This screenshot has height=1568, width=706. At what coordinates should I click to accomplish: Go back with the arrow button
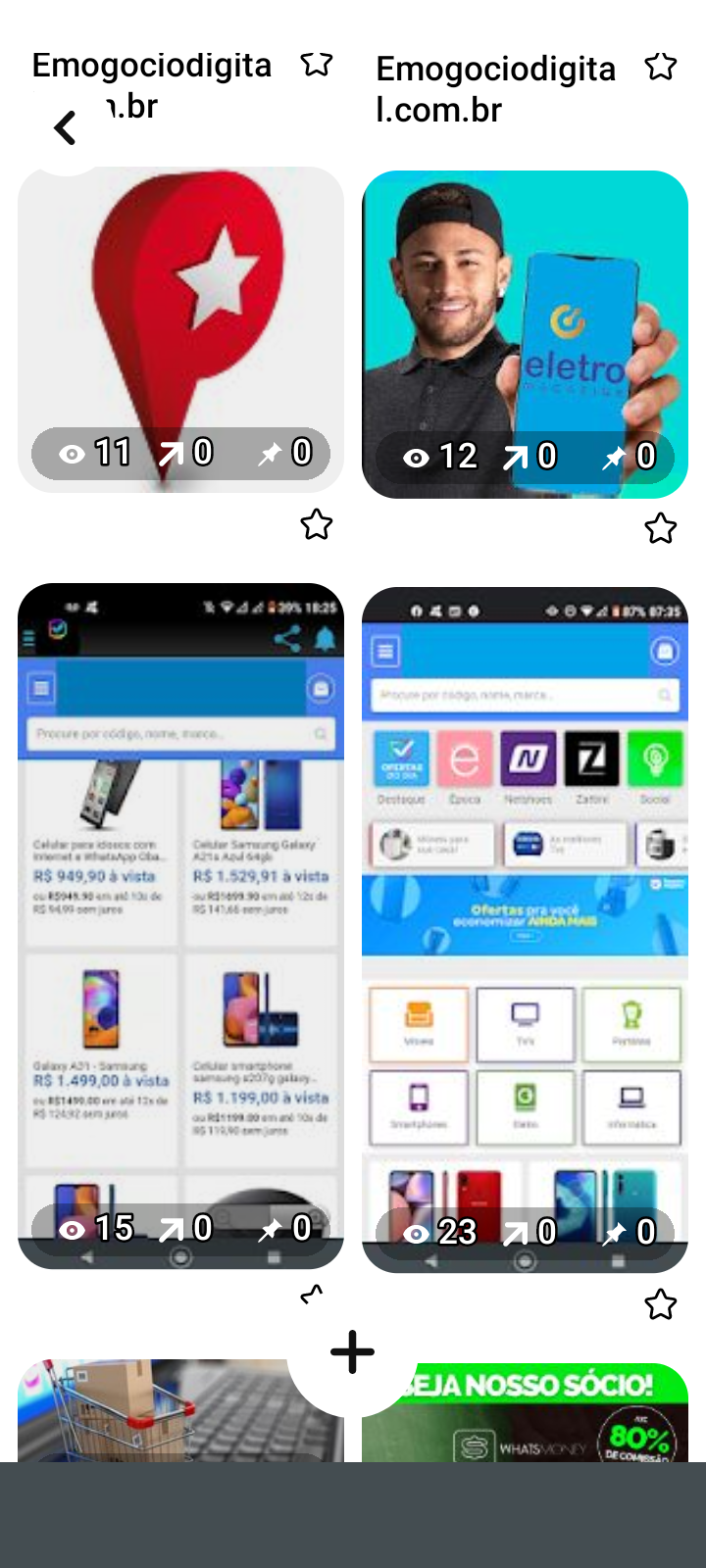tap(65, 127)
